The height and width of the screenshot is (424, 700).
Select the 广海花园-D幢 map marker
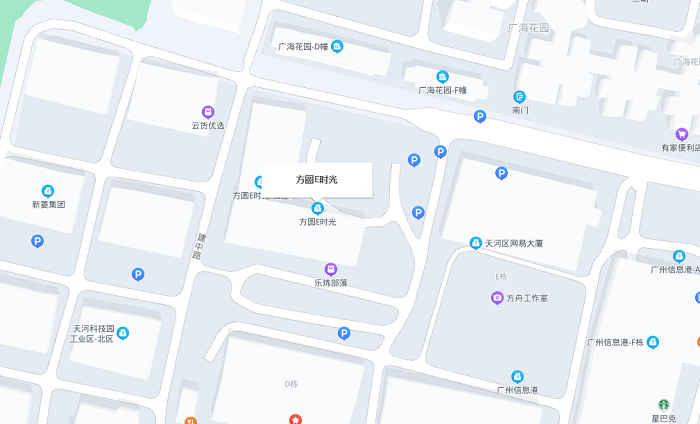337,46
